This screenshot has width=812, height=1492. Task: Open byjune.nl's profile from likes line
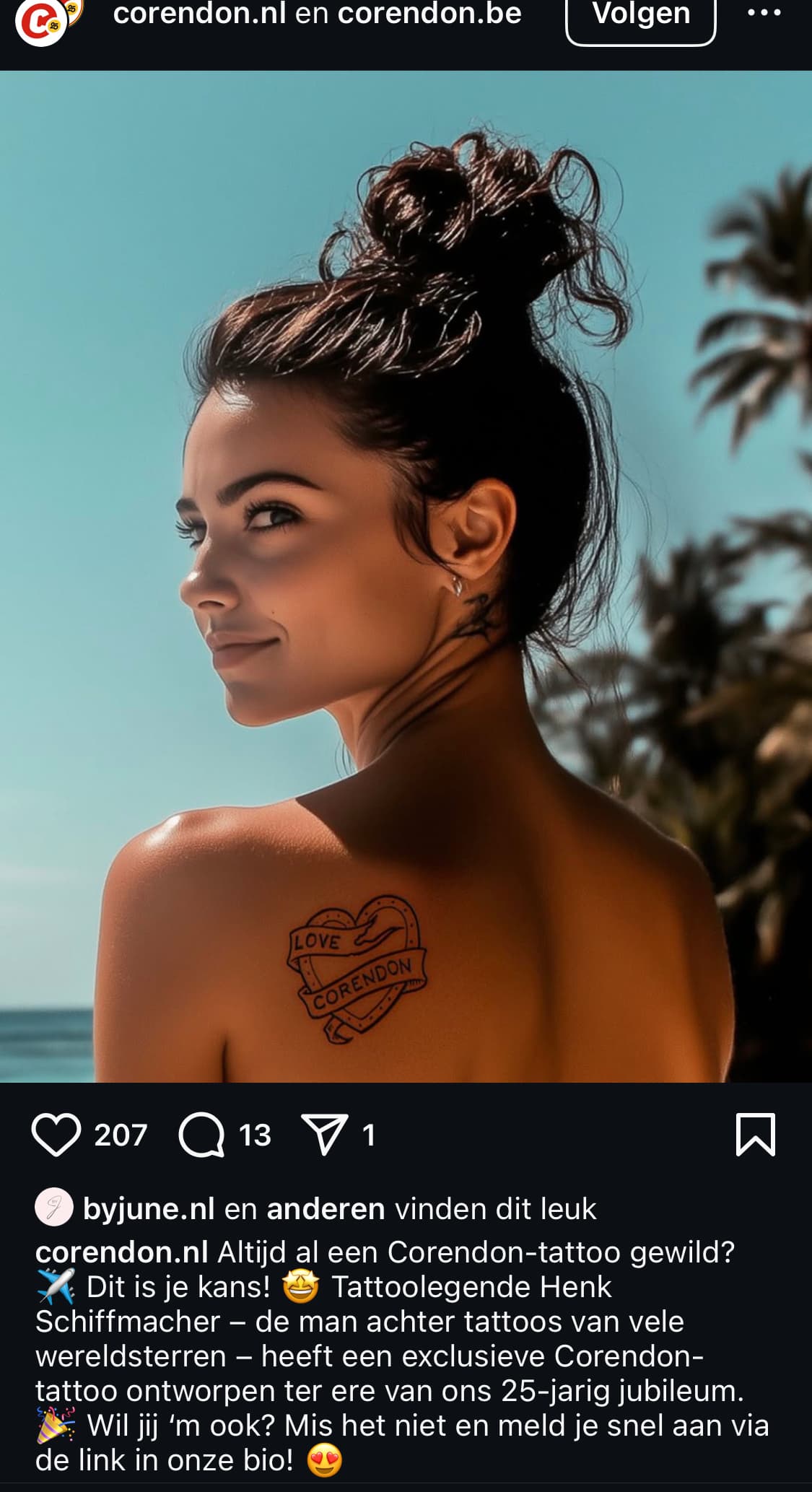point(149,1208)
